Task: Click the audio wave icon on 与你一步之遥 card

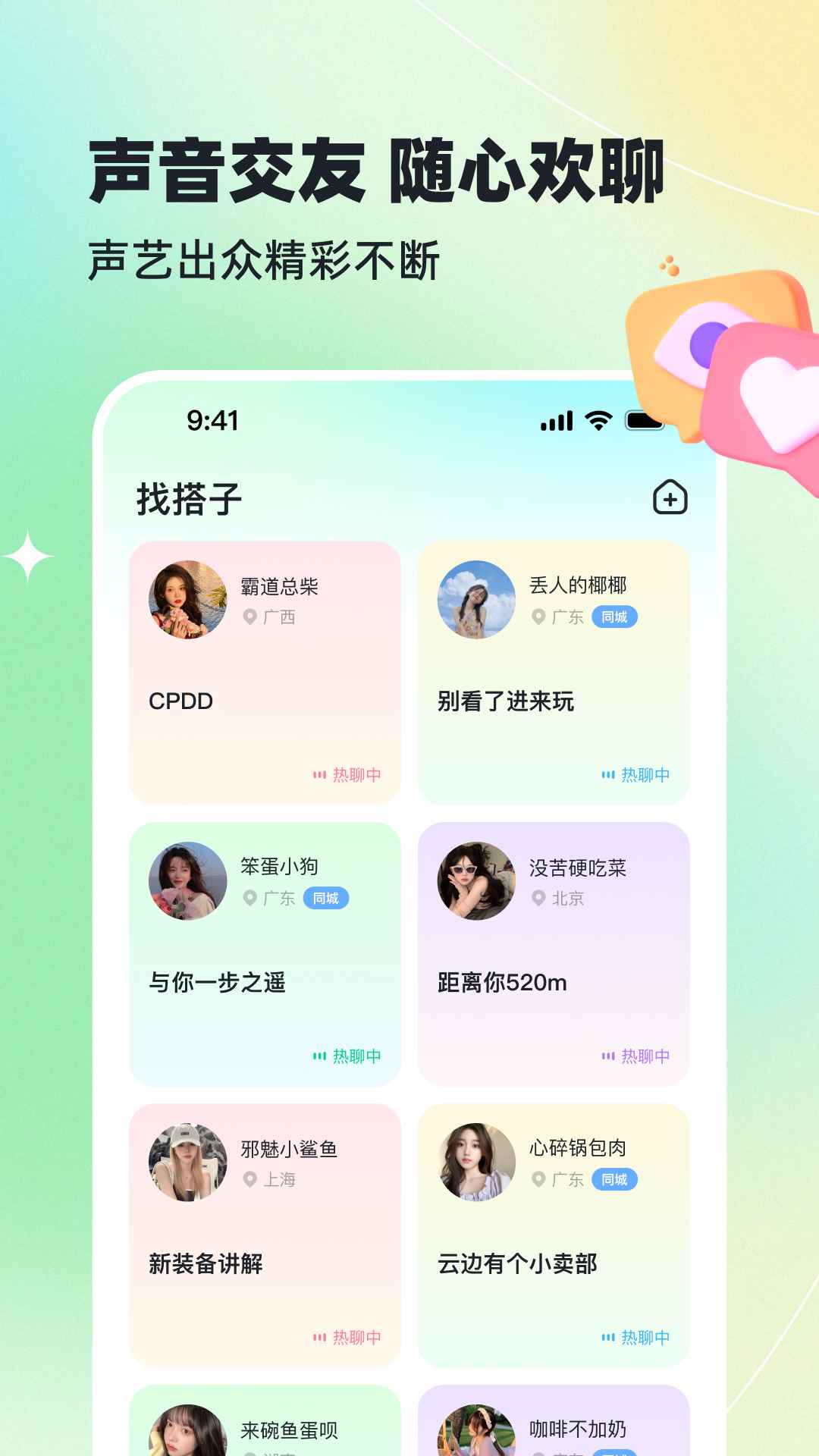Action: click(x=319, y=1054)
